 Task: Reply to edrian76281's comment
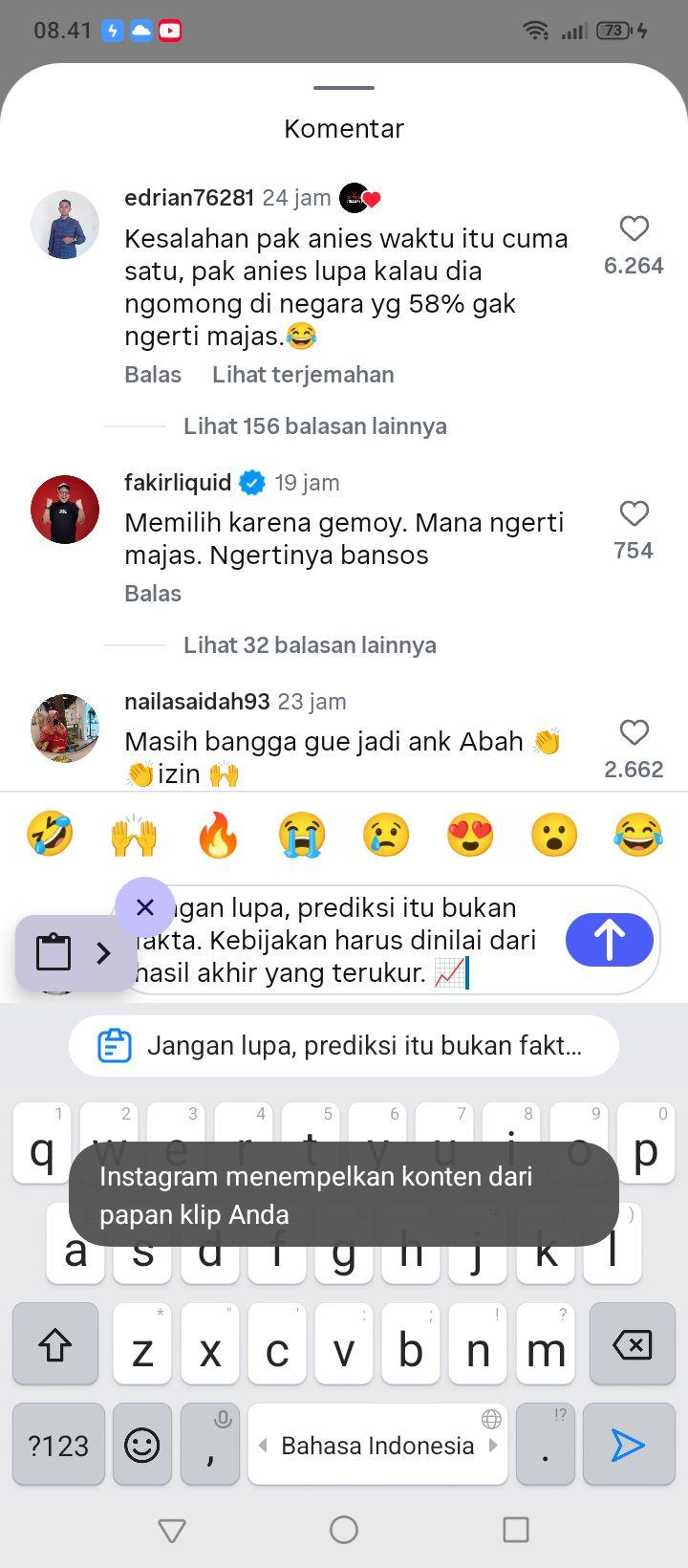(x=153, y=374)
